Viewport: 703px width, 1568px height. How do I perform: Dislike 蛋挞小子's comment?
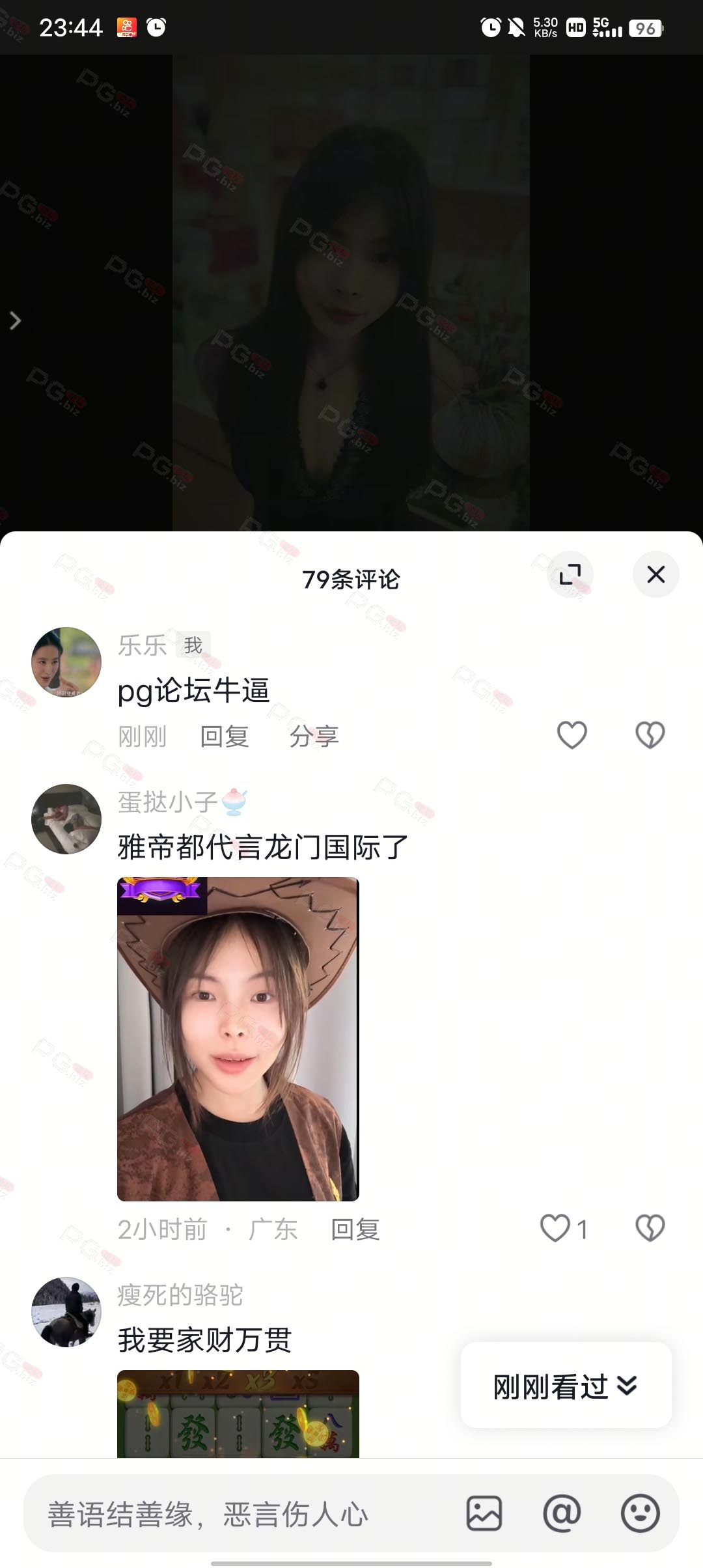tap(649, 1229)
